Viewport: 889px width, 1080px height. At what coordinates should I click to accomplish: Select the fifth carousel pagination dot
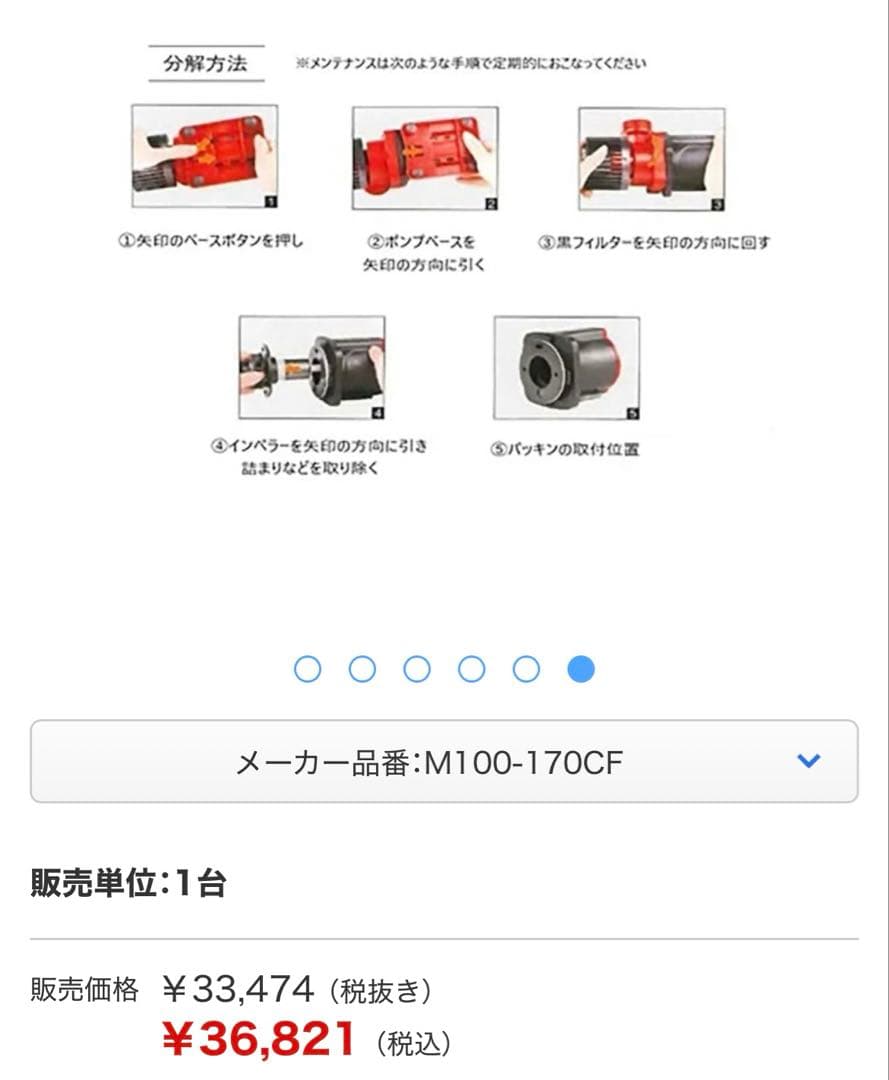point(522,670)
